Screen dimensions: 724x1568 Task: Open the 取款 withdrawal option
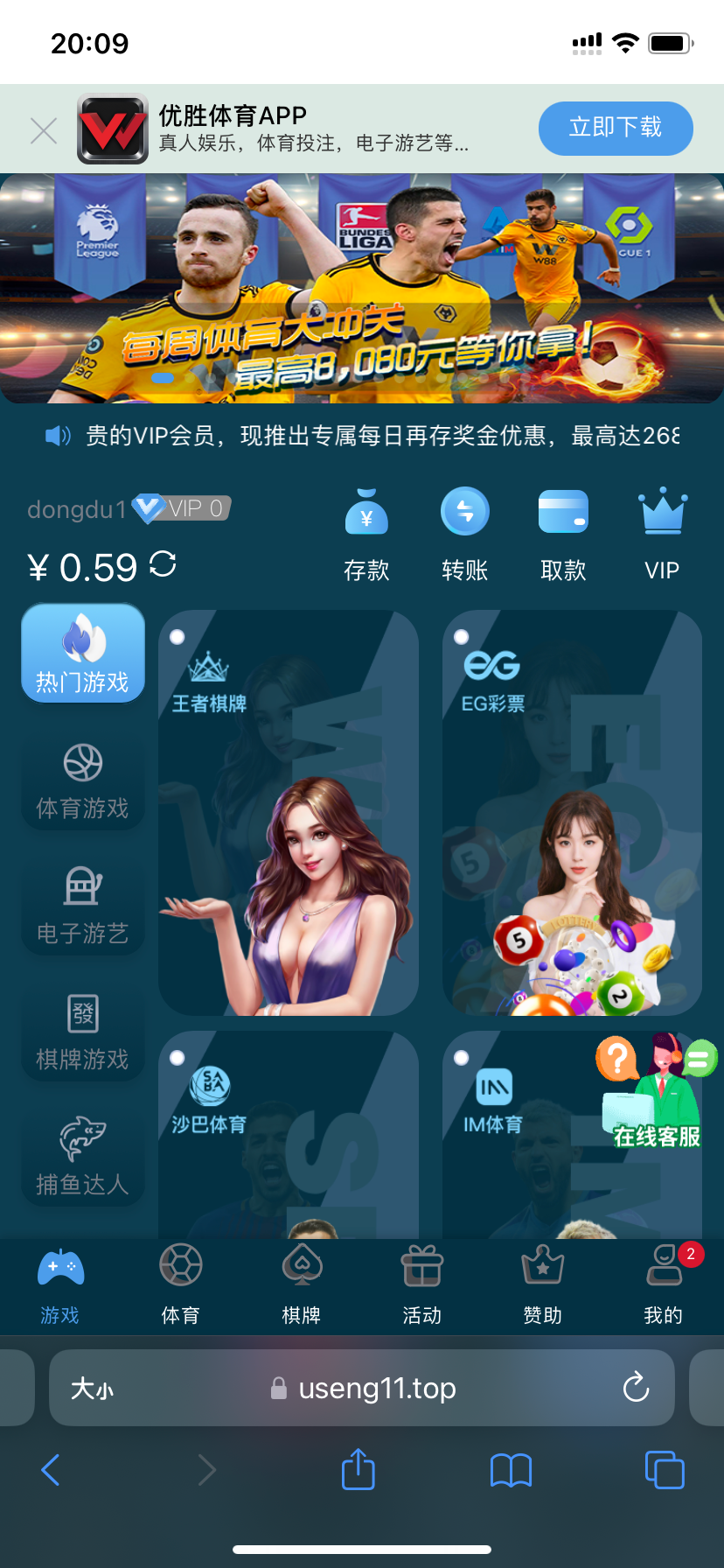click(x=563, y=535)
